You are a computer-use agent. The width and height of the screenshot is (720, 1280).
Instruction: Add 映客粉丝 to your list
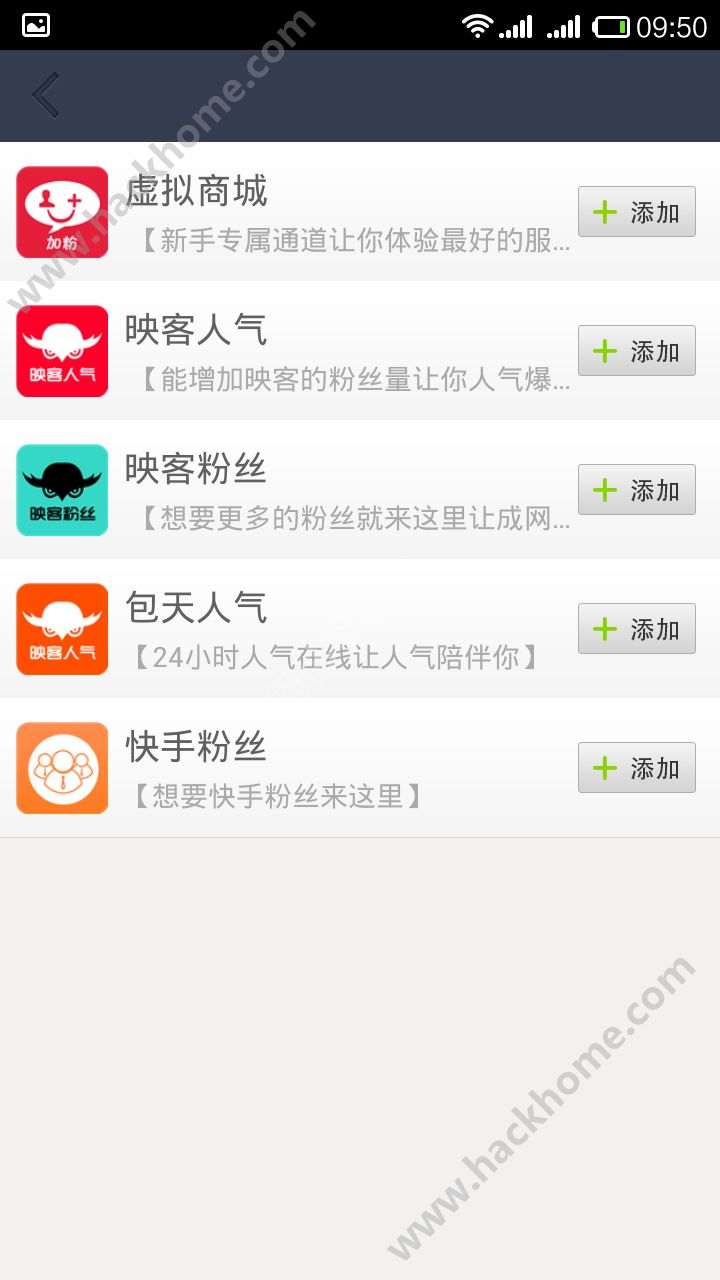[x=636, y=490]
